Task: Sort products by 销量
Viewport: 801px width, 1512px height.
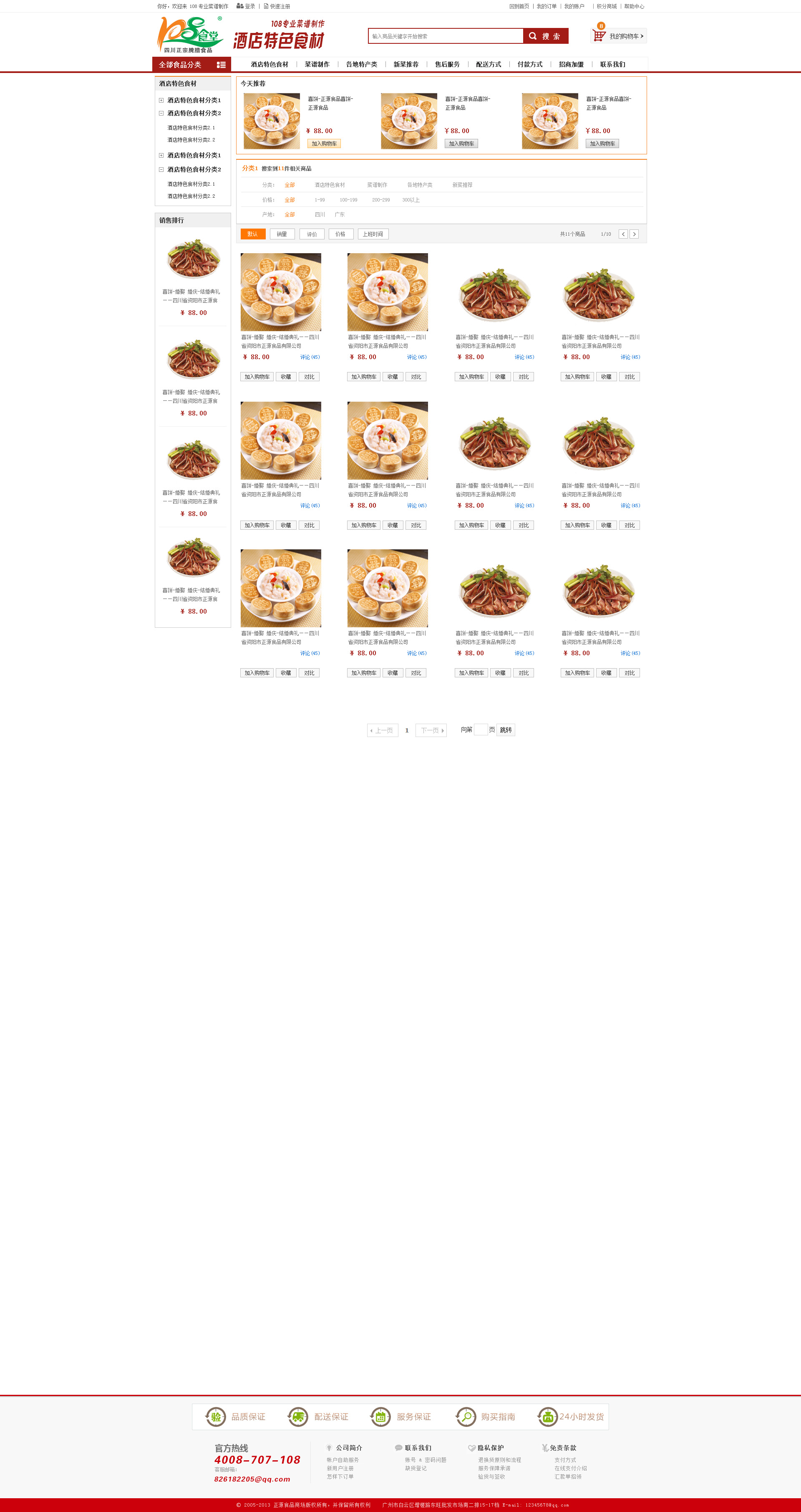Action: pos(282,234)
